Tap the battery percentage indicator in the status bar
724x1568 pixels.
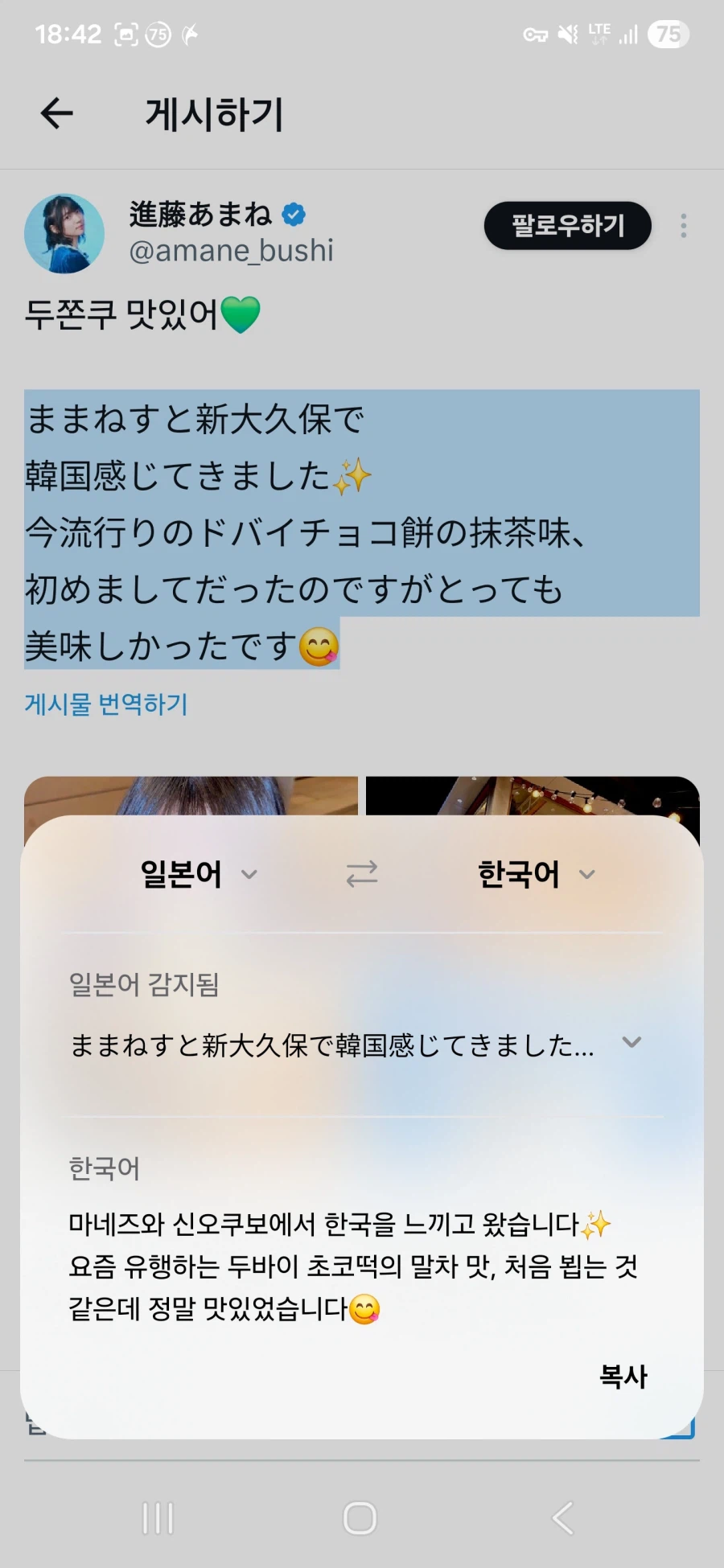(668, 33)
